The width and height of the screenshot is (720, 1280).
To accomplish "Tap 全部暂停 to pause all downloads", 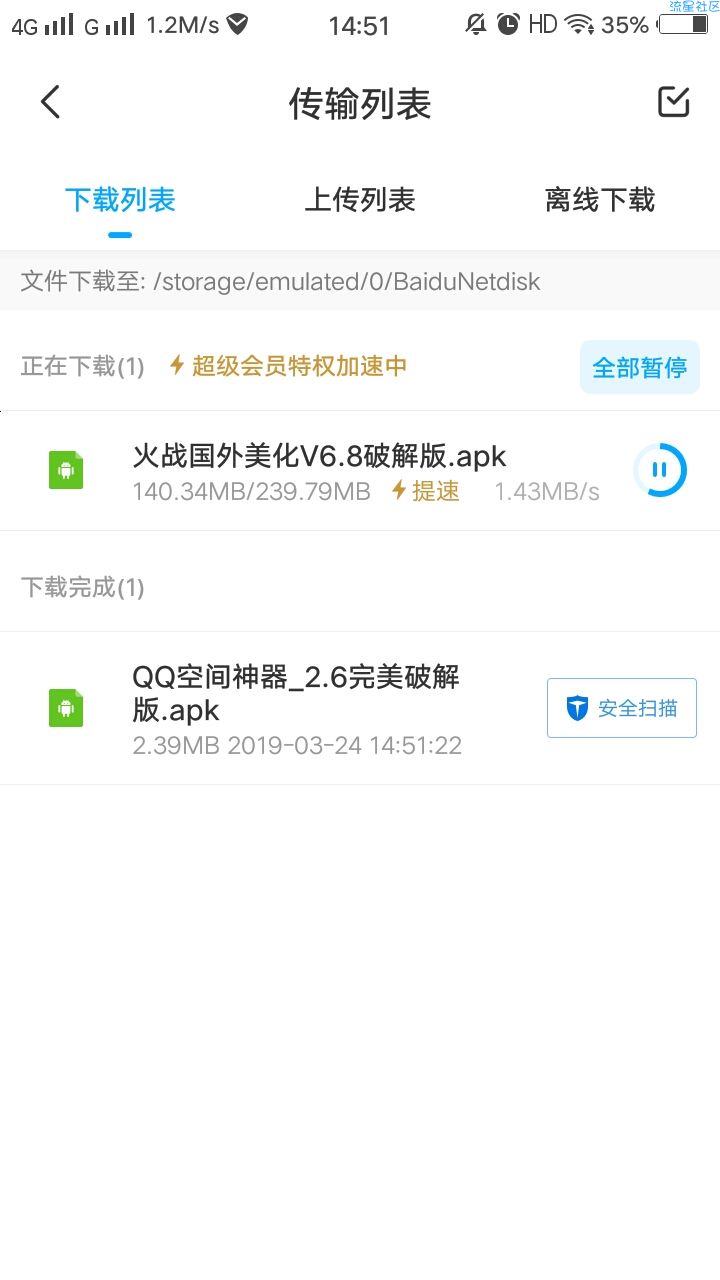I will 640,367.
